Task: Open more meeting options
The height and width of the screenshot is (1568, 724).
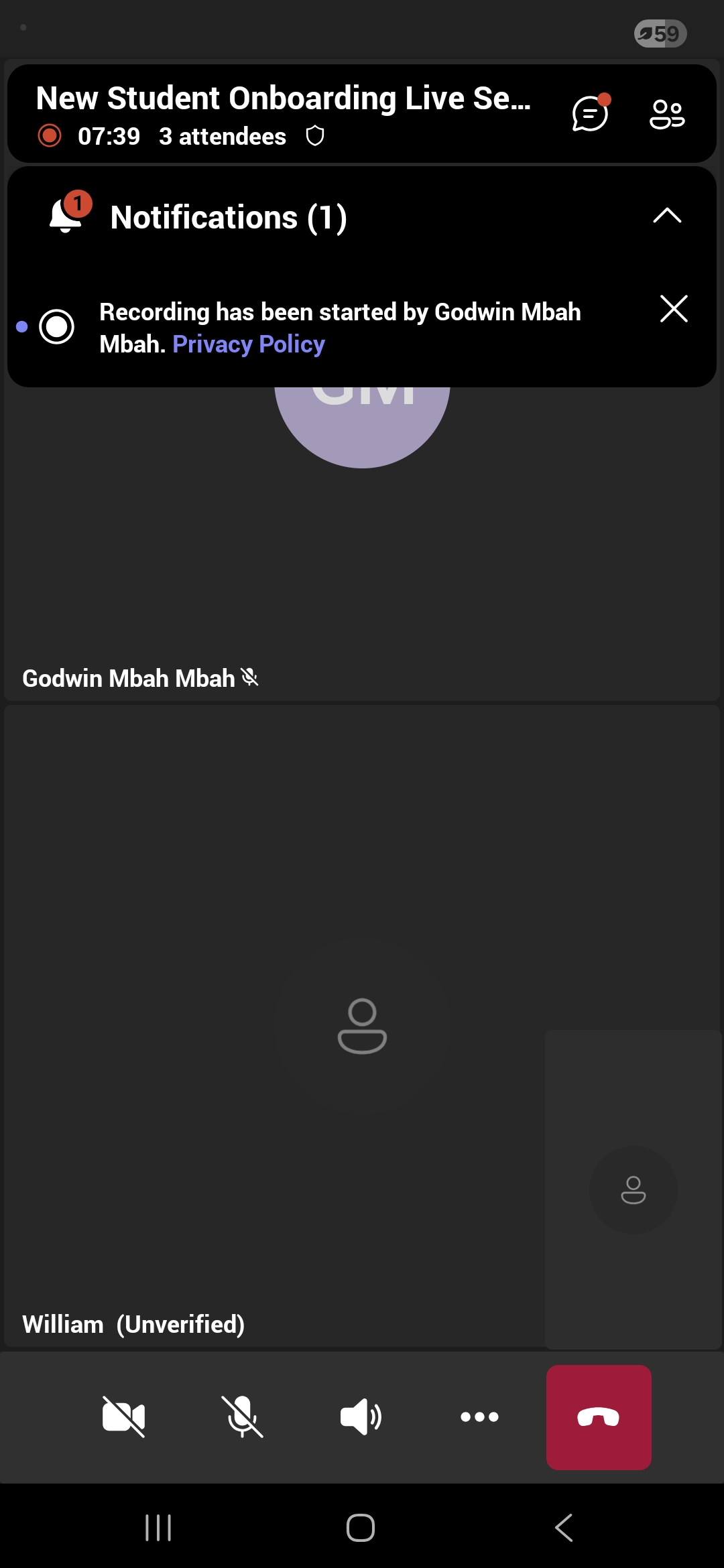Action: coord(479,1417)
